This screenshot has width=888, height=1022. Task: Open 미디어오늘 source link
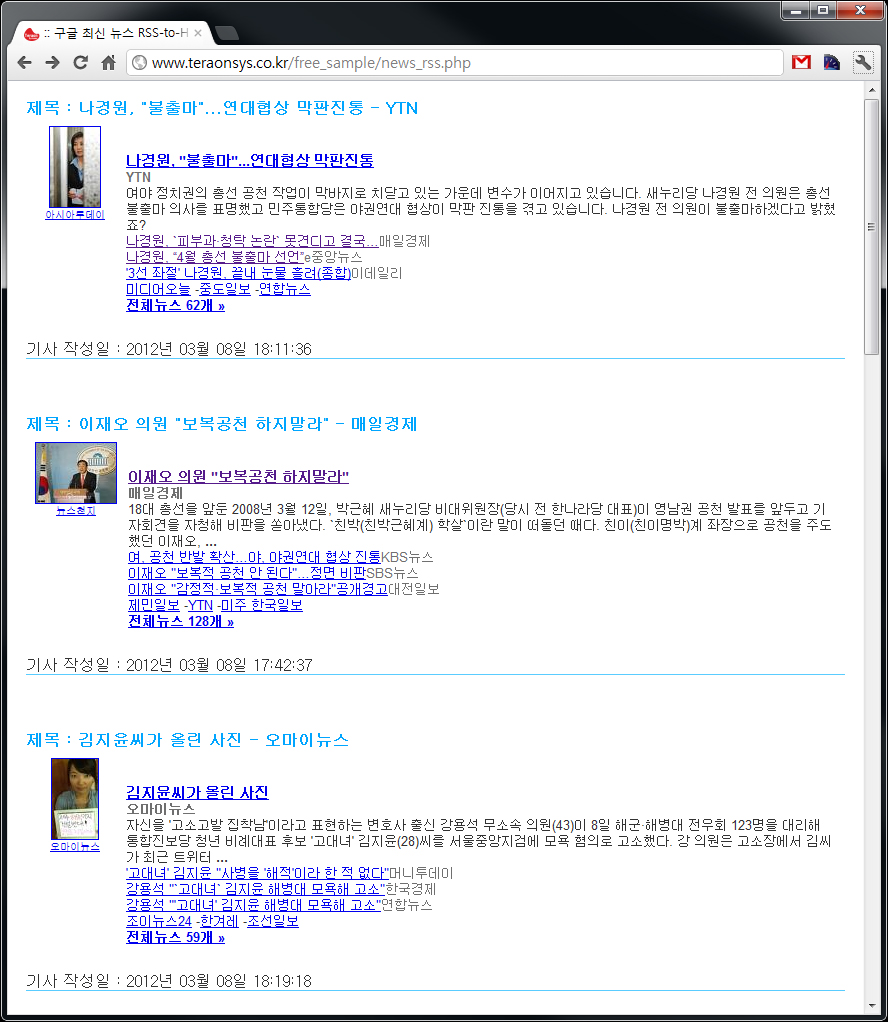coord(157,289)
